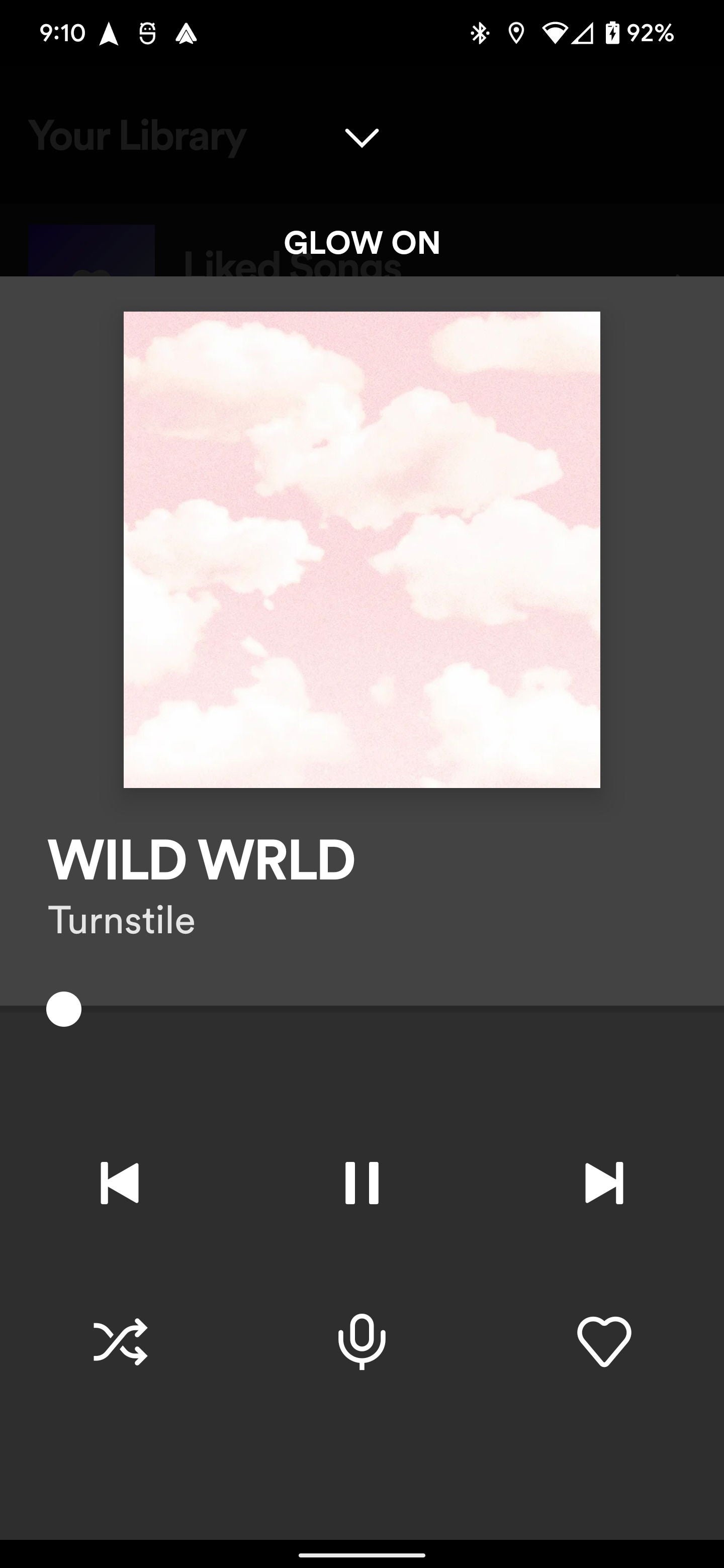Toggle shuffle mode

point(120,1341)
